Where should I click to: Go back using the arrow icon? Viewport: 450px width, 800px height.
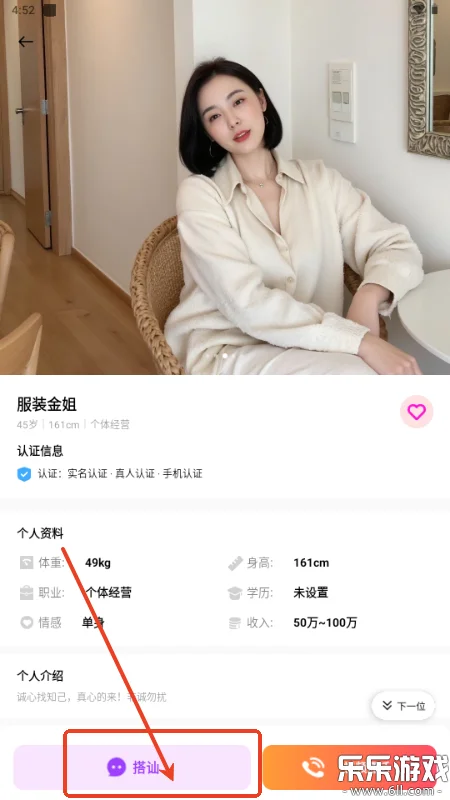[26, 42]
